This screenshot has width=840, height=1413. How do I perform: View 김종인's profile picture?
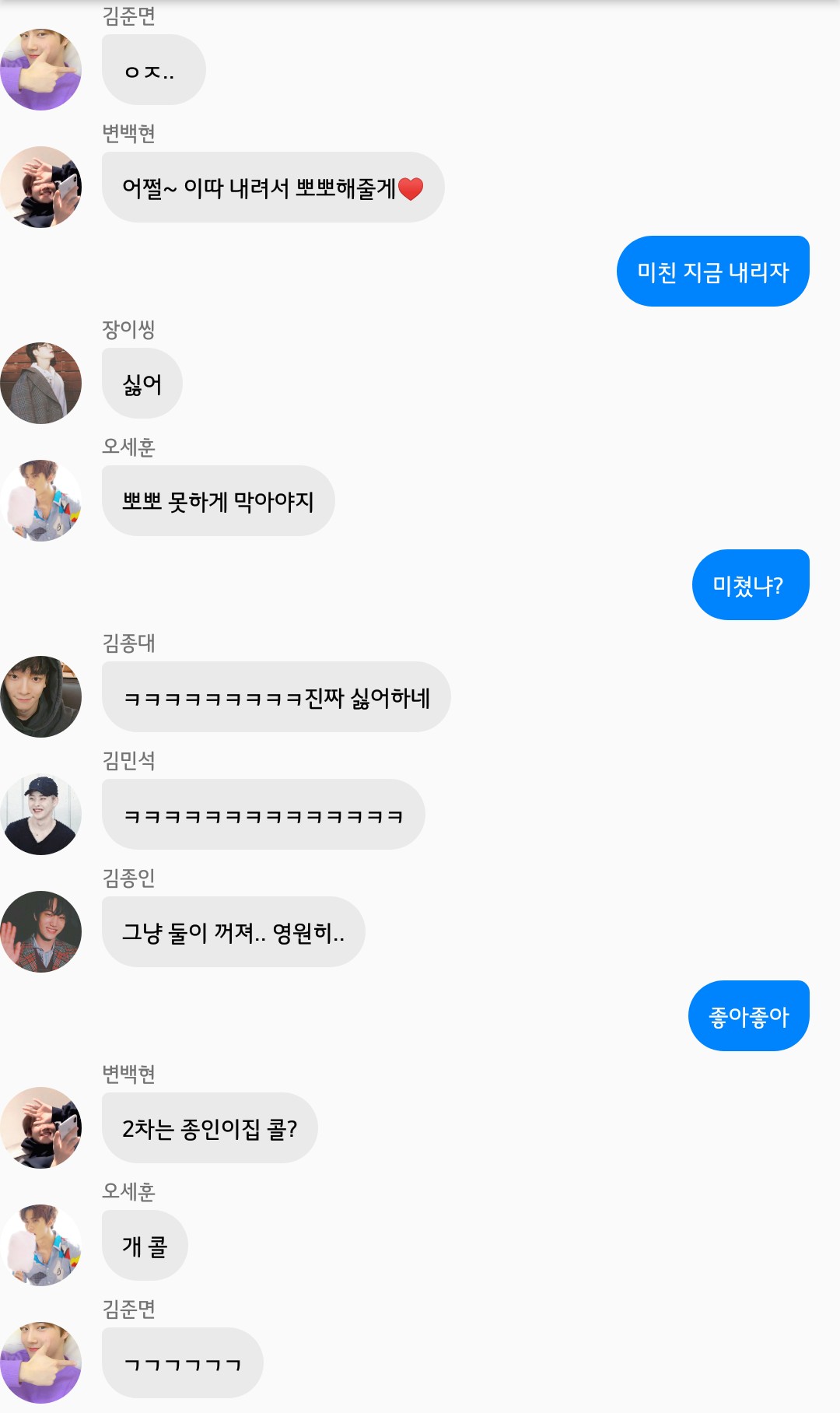pyautogui.click(x=41, y=932)
